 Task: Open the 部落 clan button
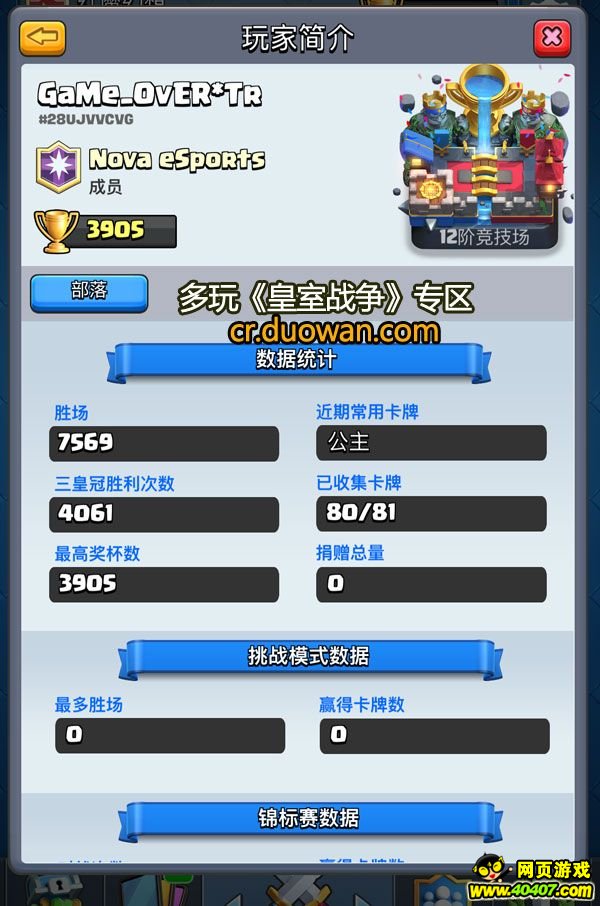pyautogui.click(x=89, y=291)
